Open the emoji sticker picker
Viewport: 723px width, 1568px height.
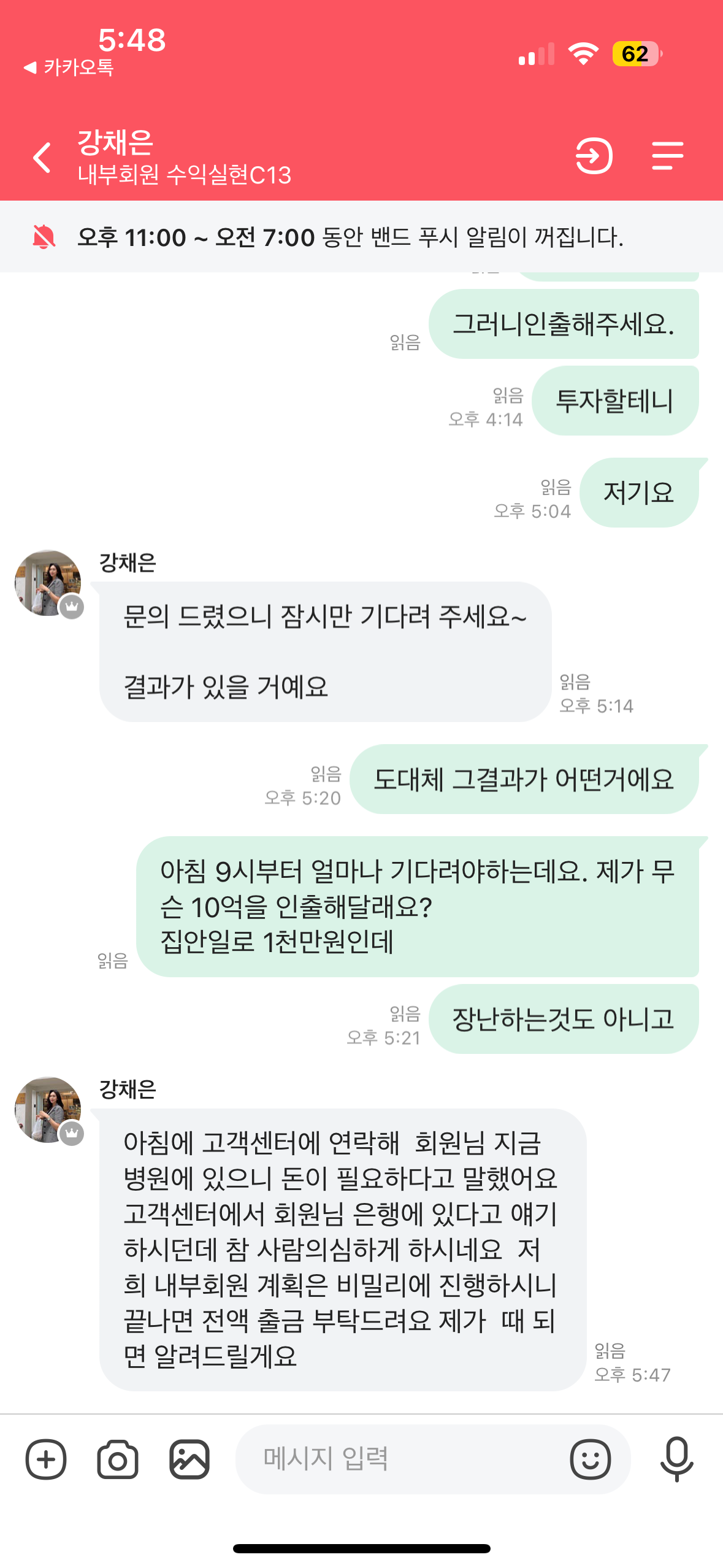pos(590,1459)
